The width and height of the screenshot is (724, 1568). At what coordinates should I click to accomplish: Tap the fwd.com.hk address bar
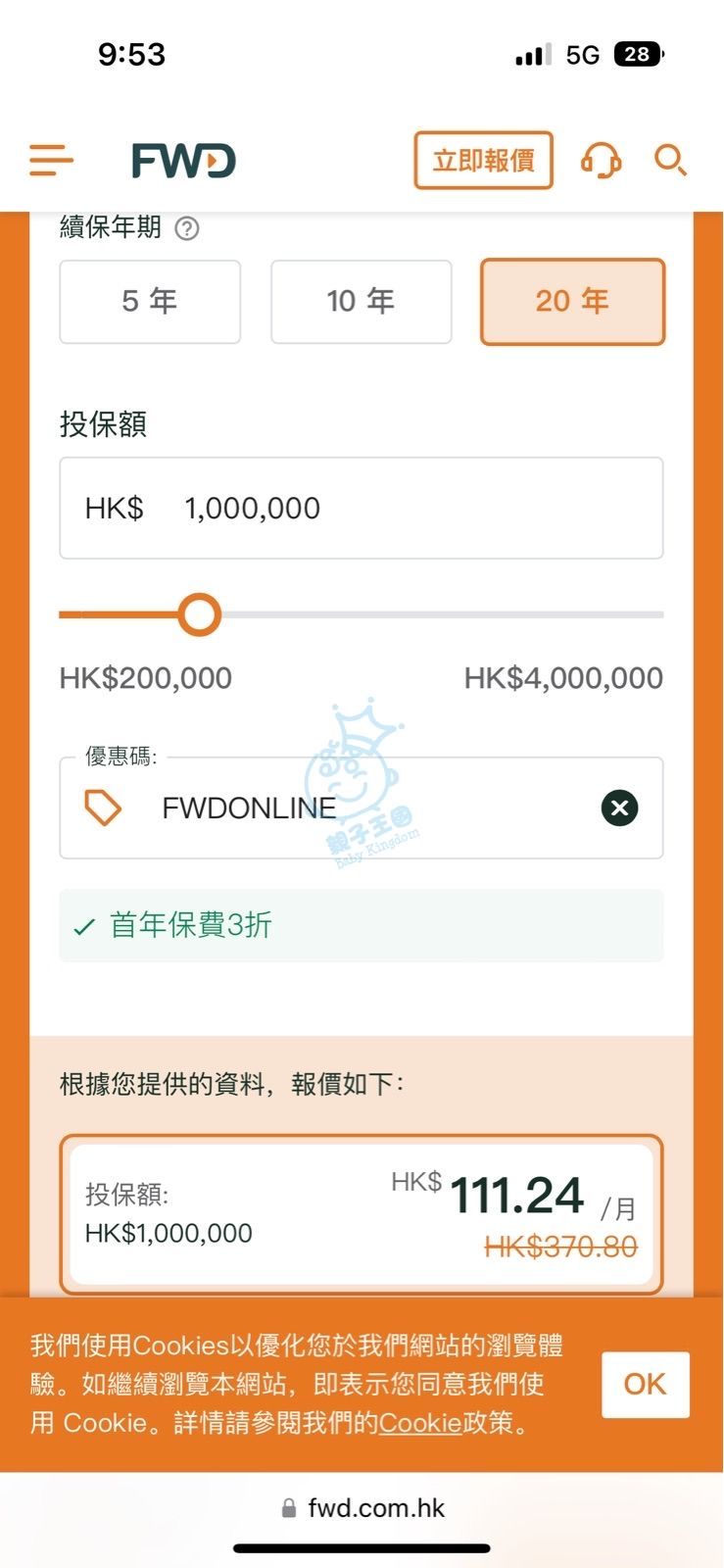[x=362, y=1507]
